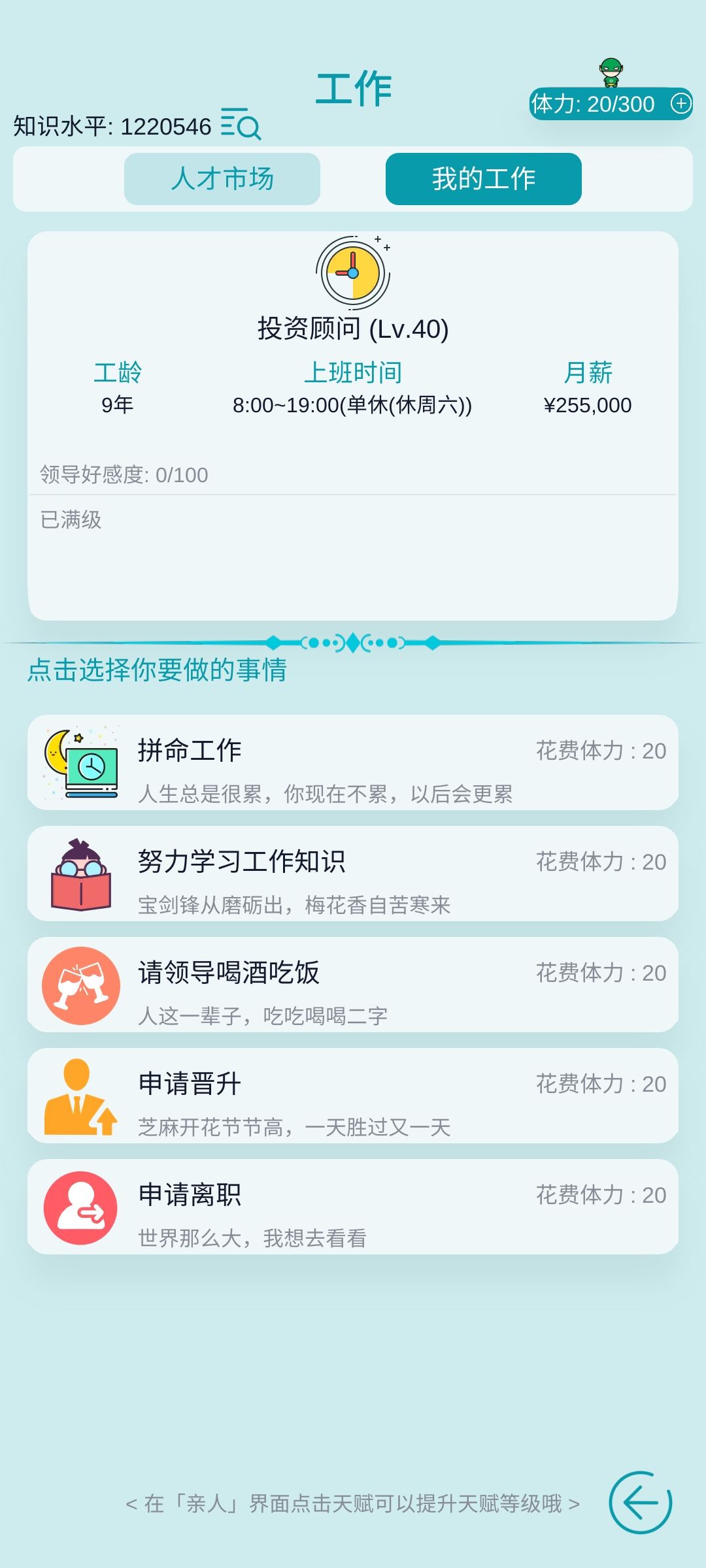Select 努力学习工作知识 to study
Image resolution: width=706 pixels, height=1568 pixels.
(353, 875)
